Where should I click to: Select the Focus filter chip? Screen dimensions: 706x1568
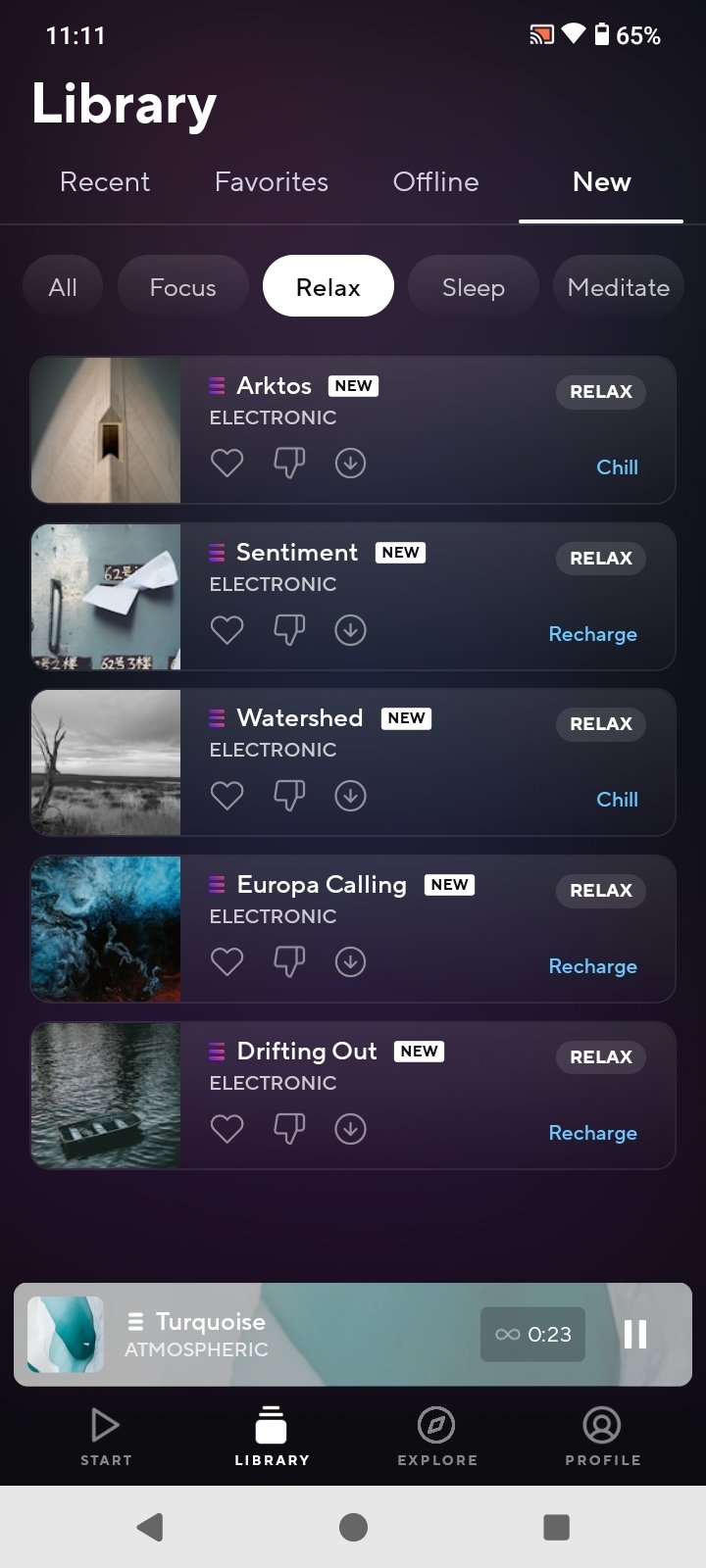(182, 287)
